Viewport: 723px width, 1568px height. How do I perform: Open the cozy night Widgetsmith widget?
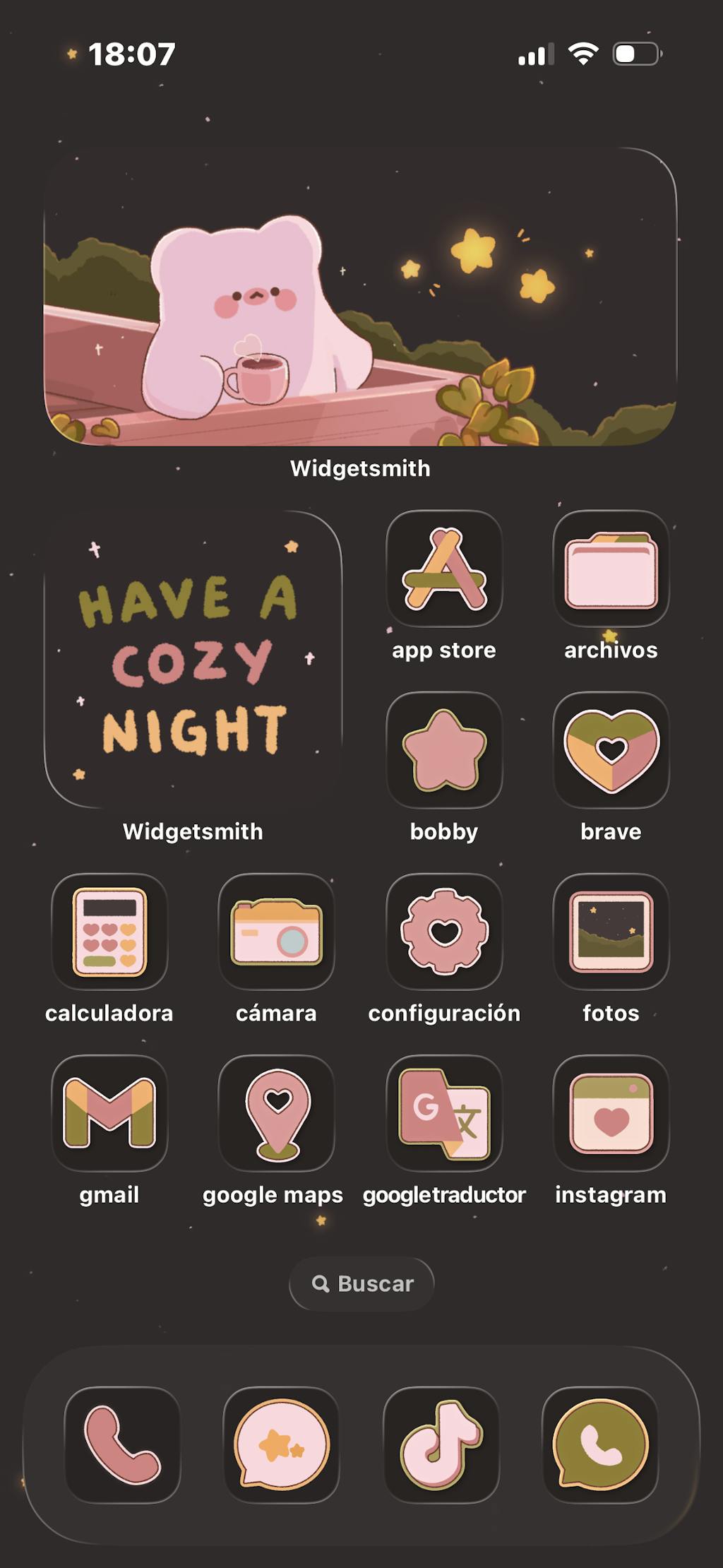(x=193, y=659)
